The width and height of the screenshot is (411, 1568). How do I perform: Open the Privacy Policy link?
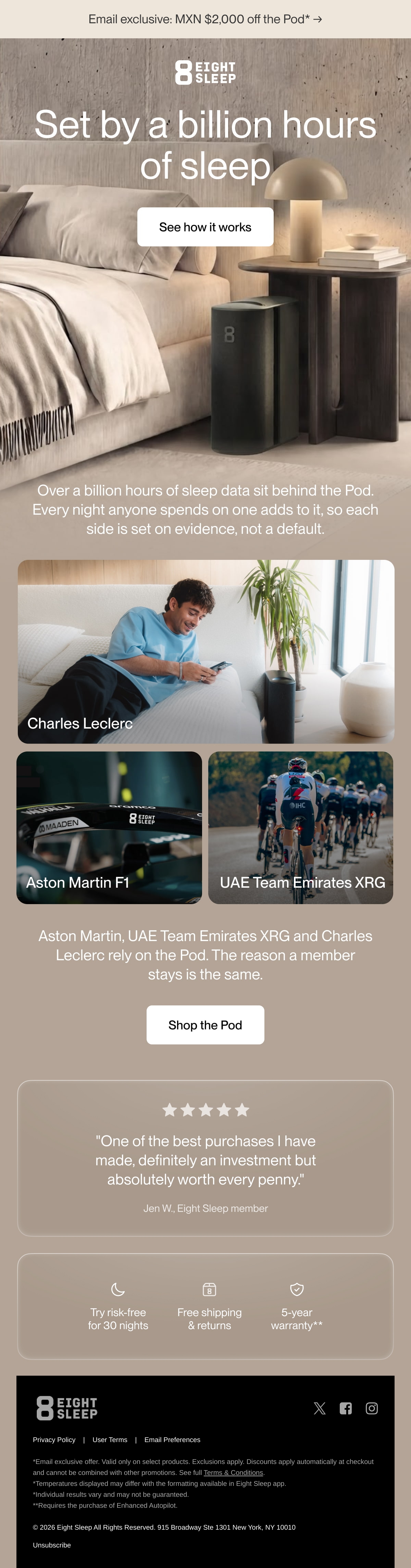(54, 1440)
